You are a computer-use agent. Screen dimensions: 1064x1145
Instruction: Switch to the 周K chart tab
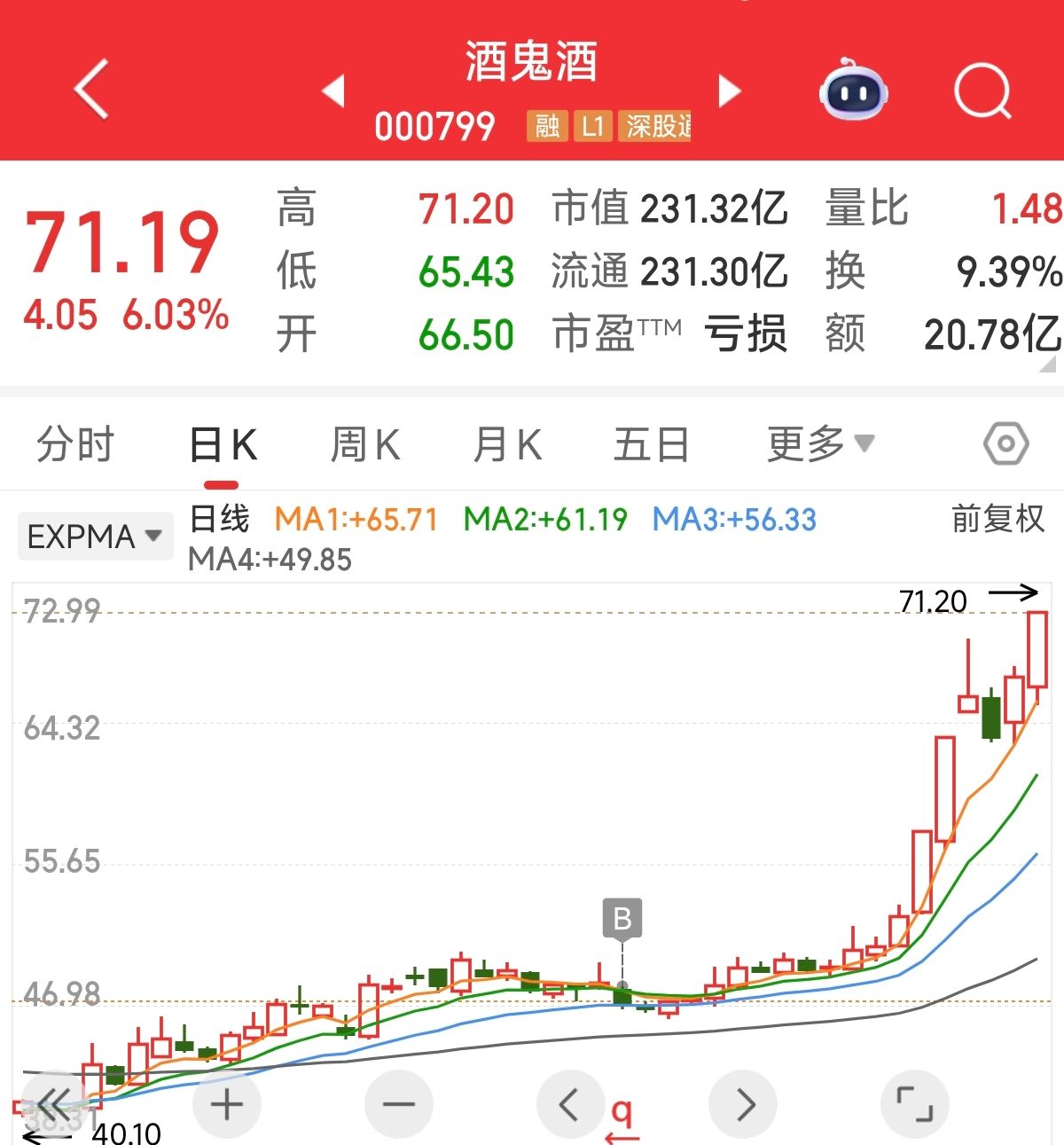(x=364, y=444)
